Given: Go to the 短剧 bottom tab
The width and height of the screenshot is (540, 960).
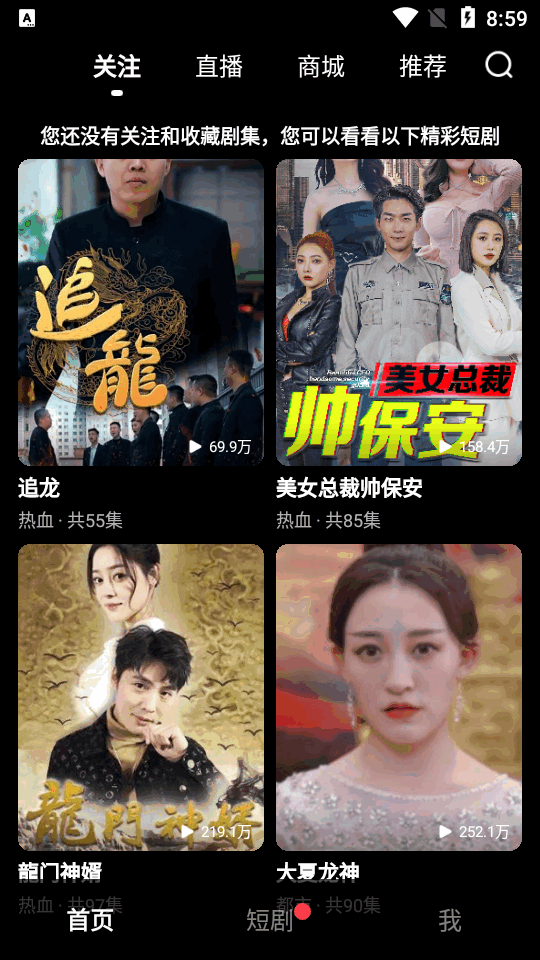Looking at the screenshot, I should coord(270,920).
